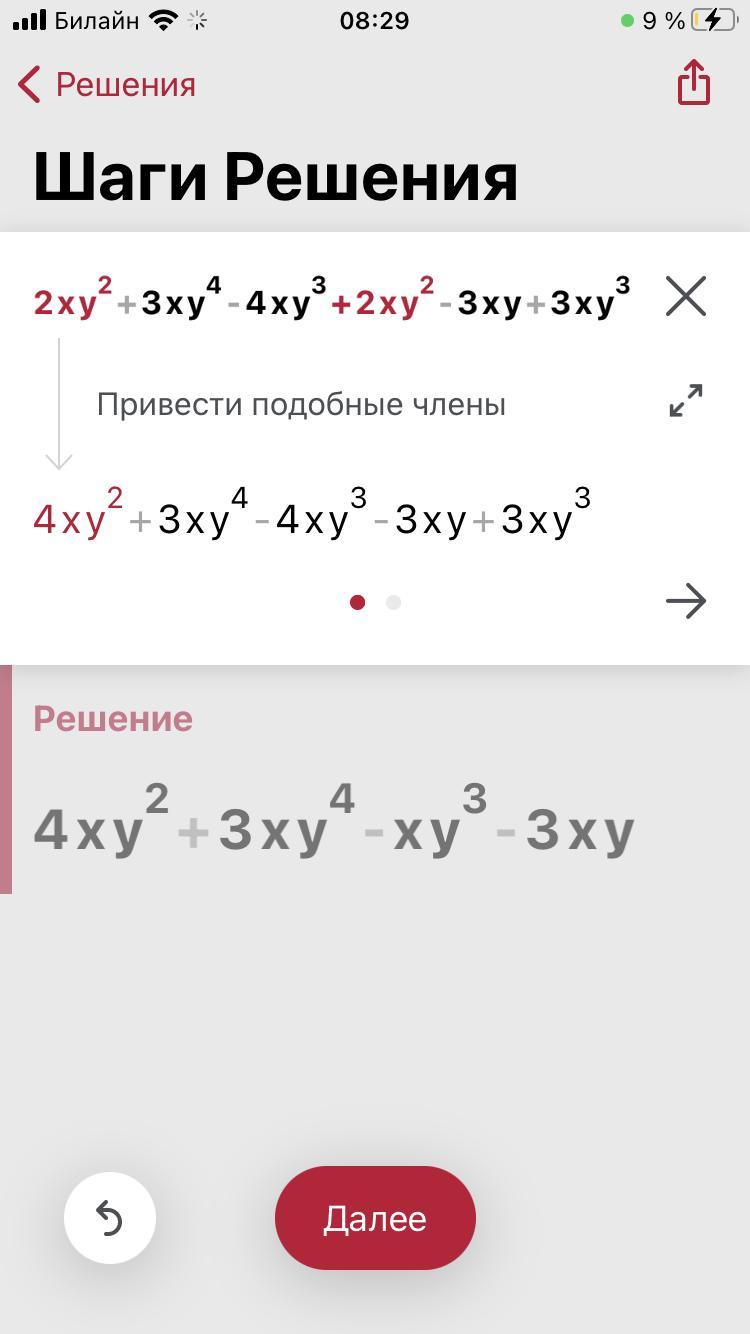This screenshot has width=750, height=1334.
Task: Expand the step to full screen
Action: (686, 400)
